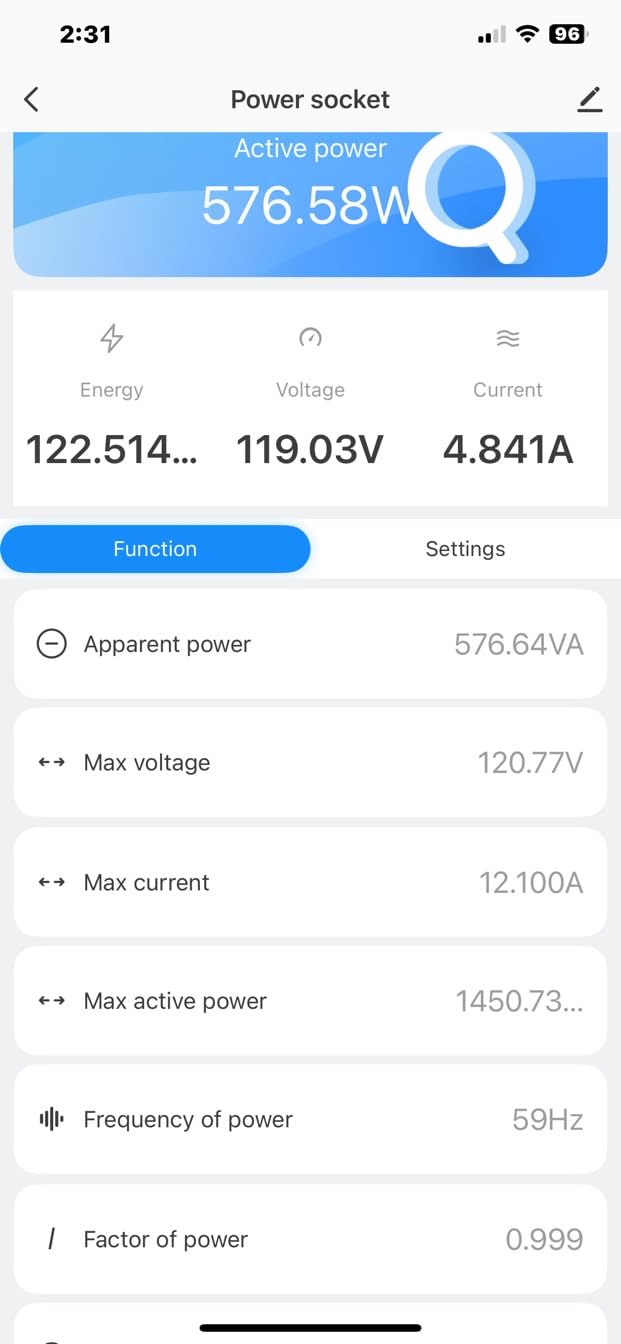Select the Function tab
The width and height of the screenshot is (621, 1344).
coord(155,549)
